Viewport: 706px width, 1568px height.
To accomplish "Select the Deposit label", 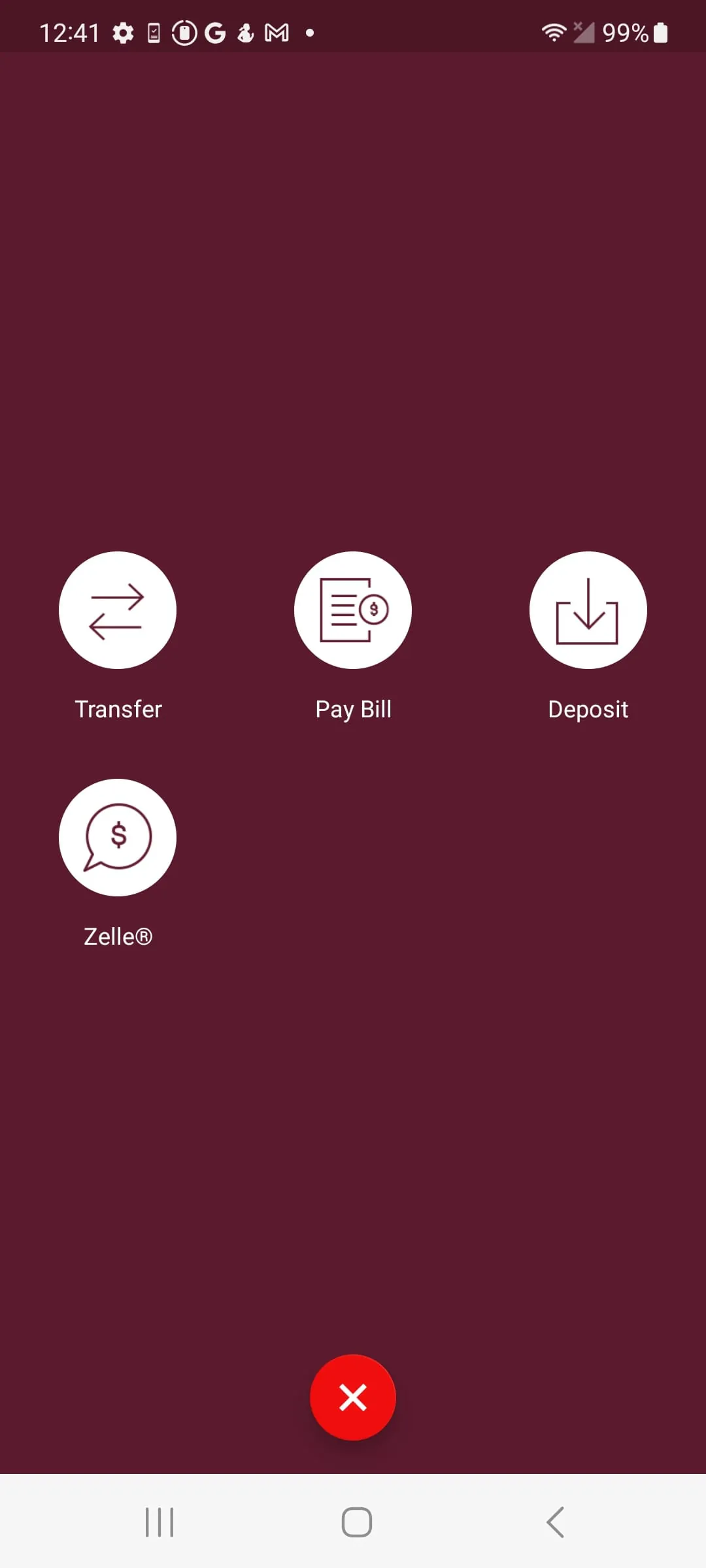I will (x=588, y=709).
